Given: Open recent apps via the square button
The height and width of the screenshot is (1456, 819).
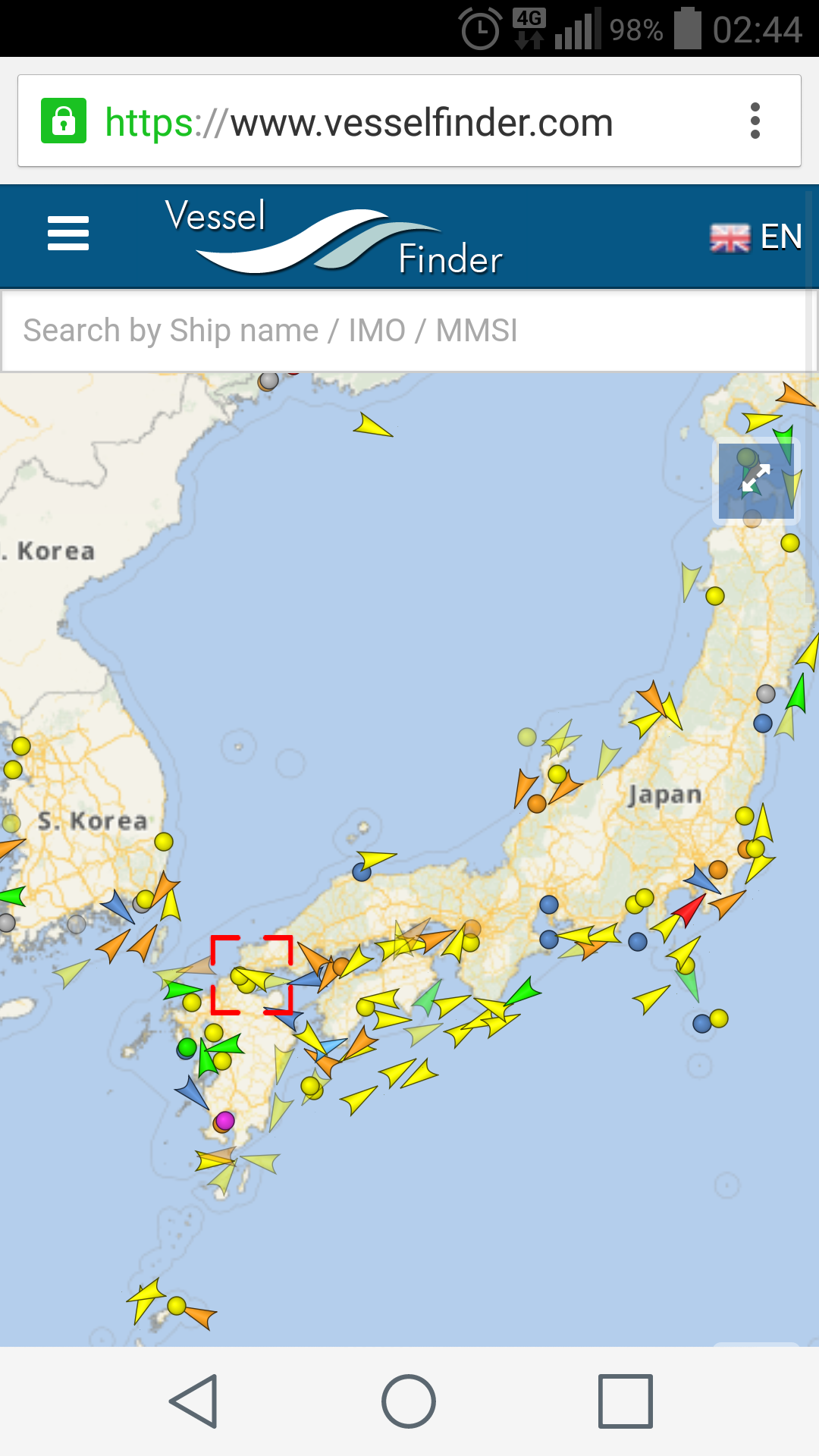Looking at the screenshot, I should (625, 1401).
